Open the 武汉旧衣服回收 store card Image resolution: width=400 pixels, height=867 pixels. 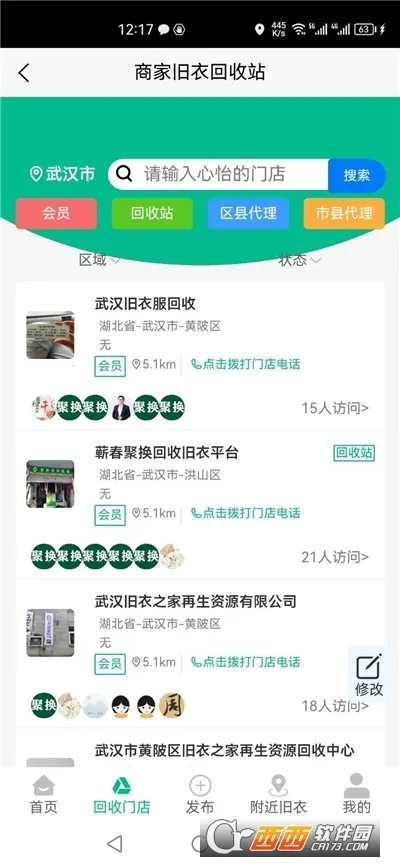click(200, 356)
